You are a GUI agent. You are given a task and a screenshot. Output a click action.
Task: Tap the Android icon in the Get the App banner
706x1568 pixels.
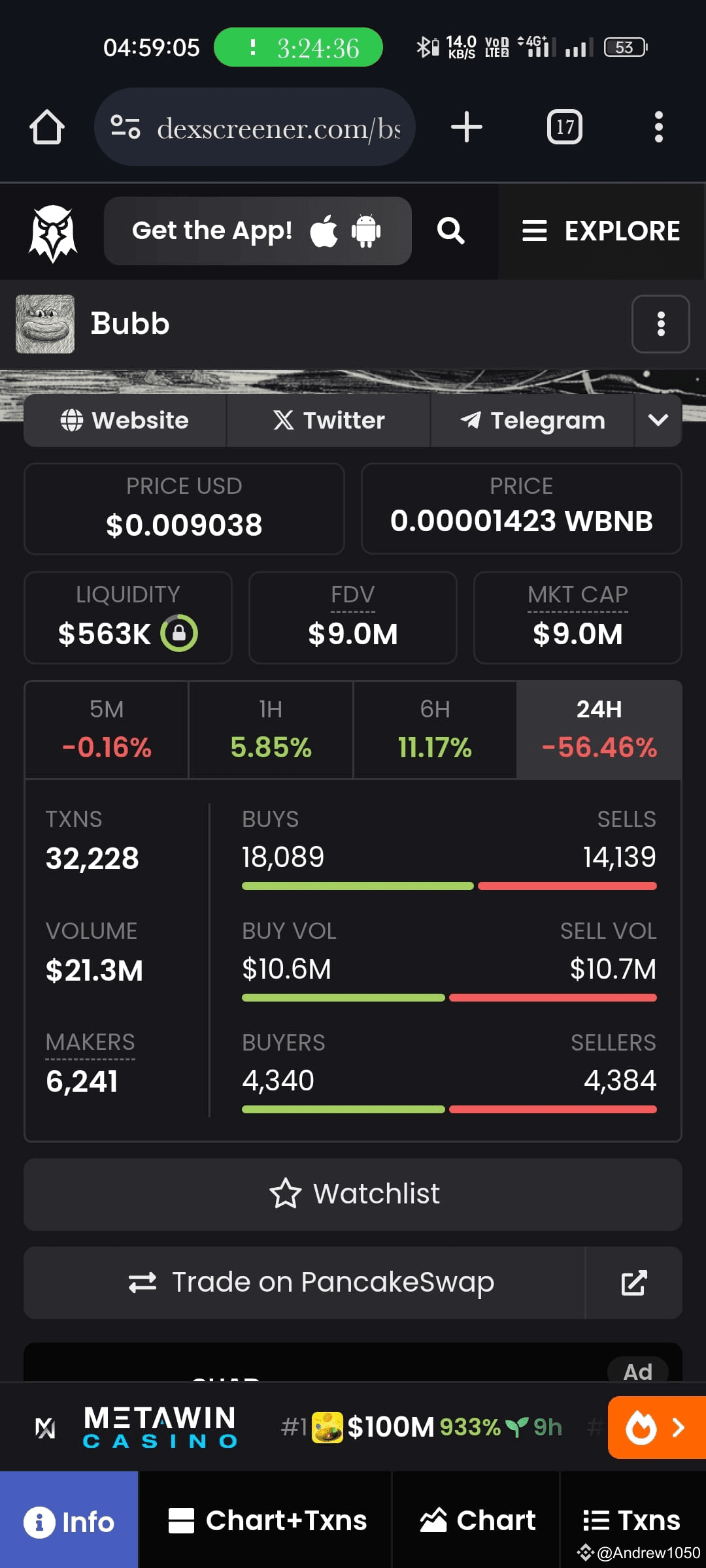click(366, 230)
